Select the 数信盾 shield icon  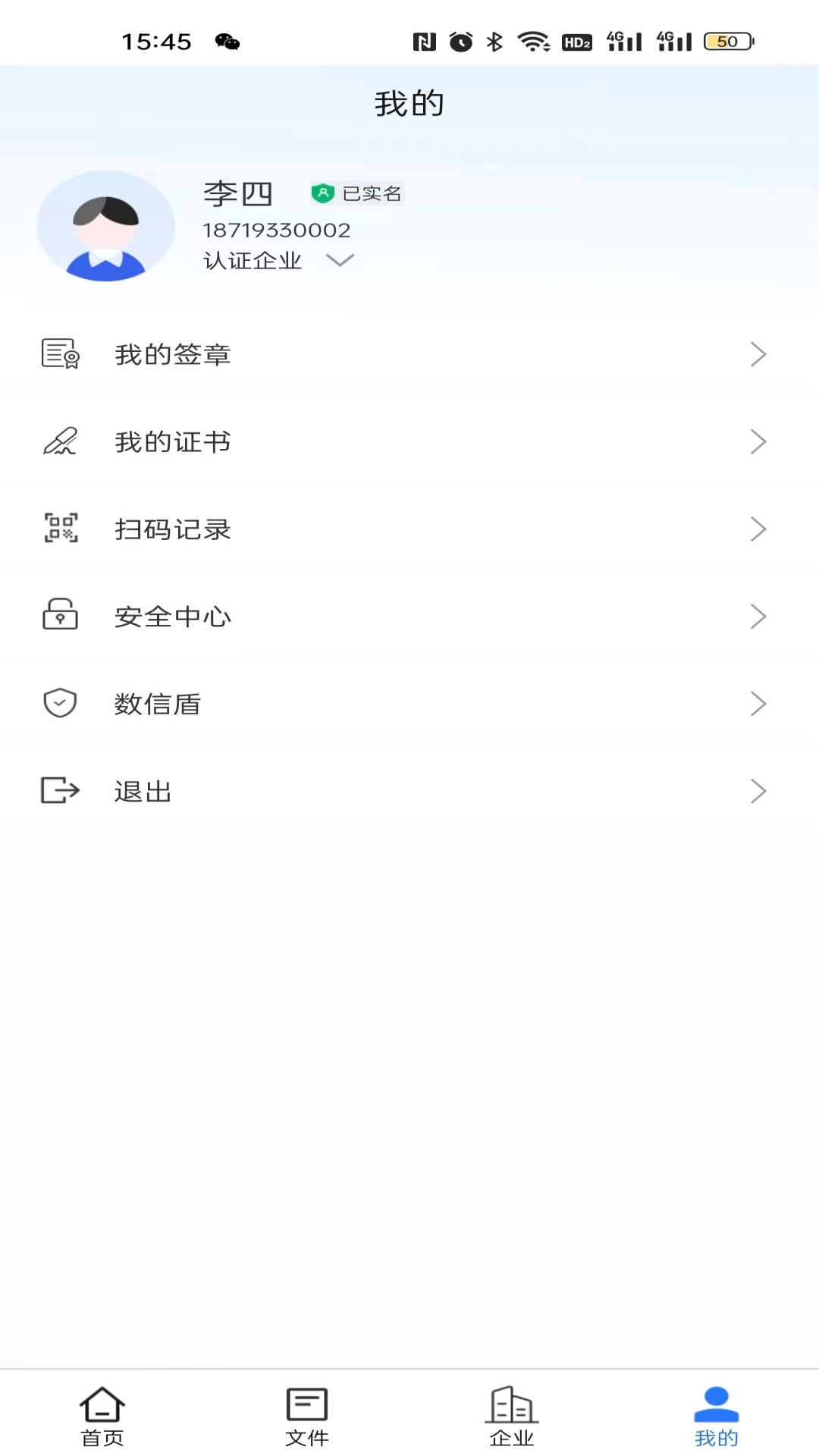[59, 703]
